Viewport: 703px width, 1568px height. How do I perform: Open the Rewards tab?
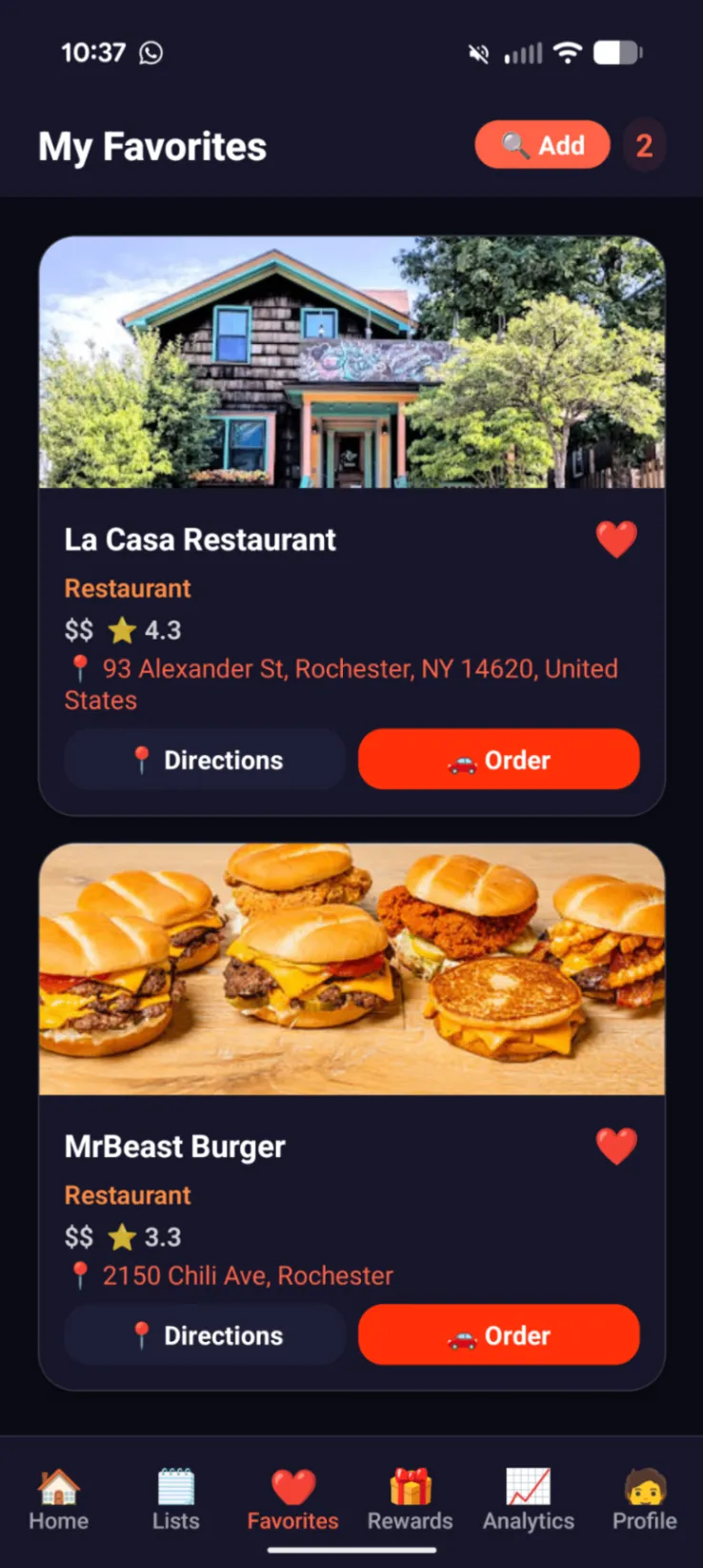point(411,1500)
